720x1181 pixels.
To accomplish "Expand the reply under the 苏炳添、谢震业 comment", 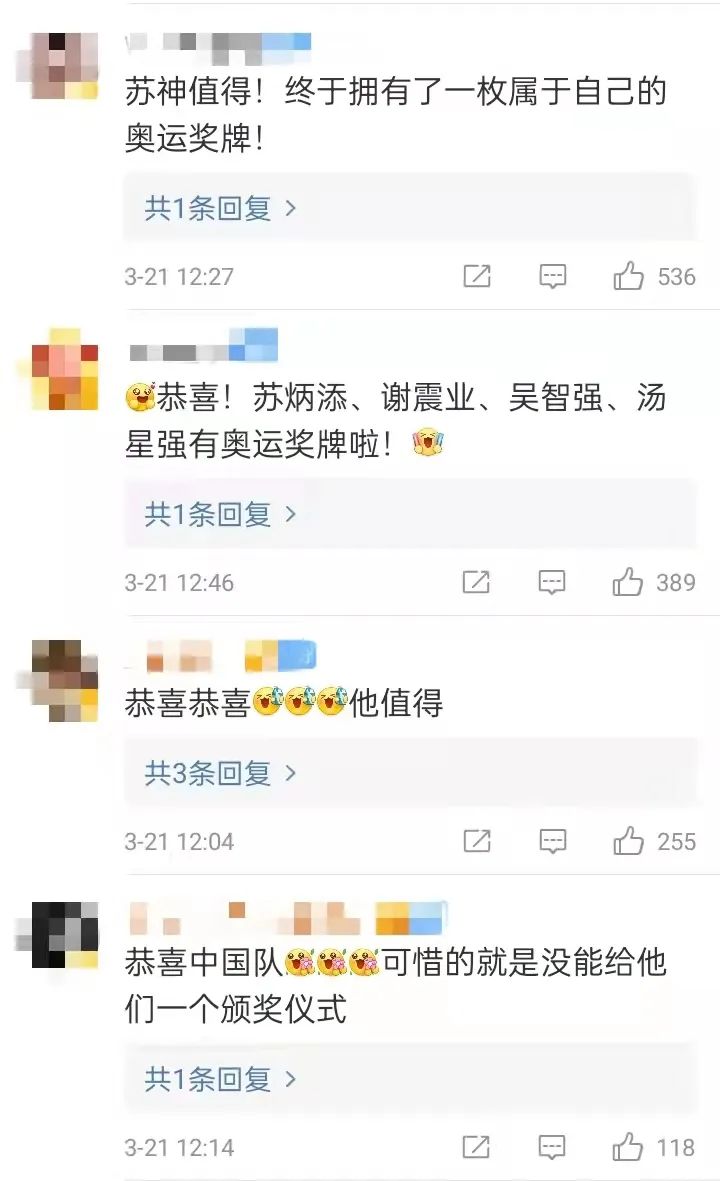I will pos(220,514).
